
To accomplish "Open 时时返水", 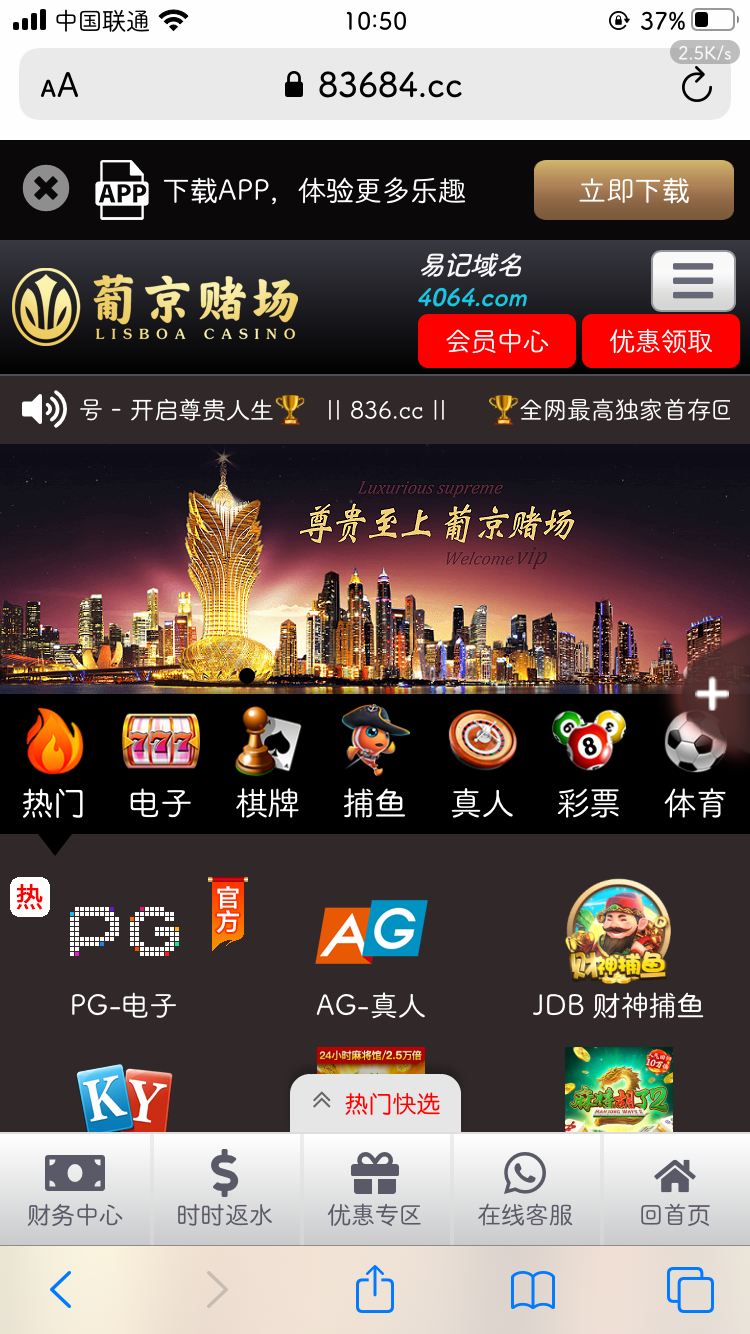I will [225, 1190].
